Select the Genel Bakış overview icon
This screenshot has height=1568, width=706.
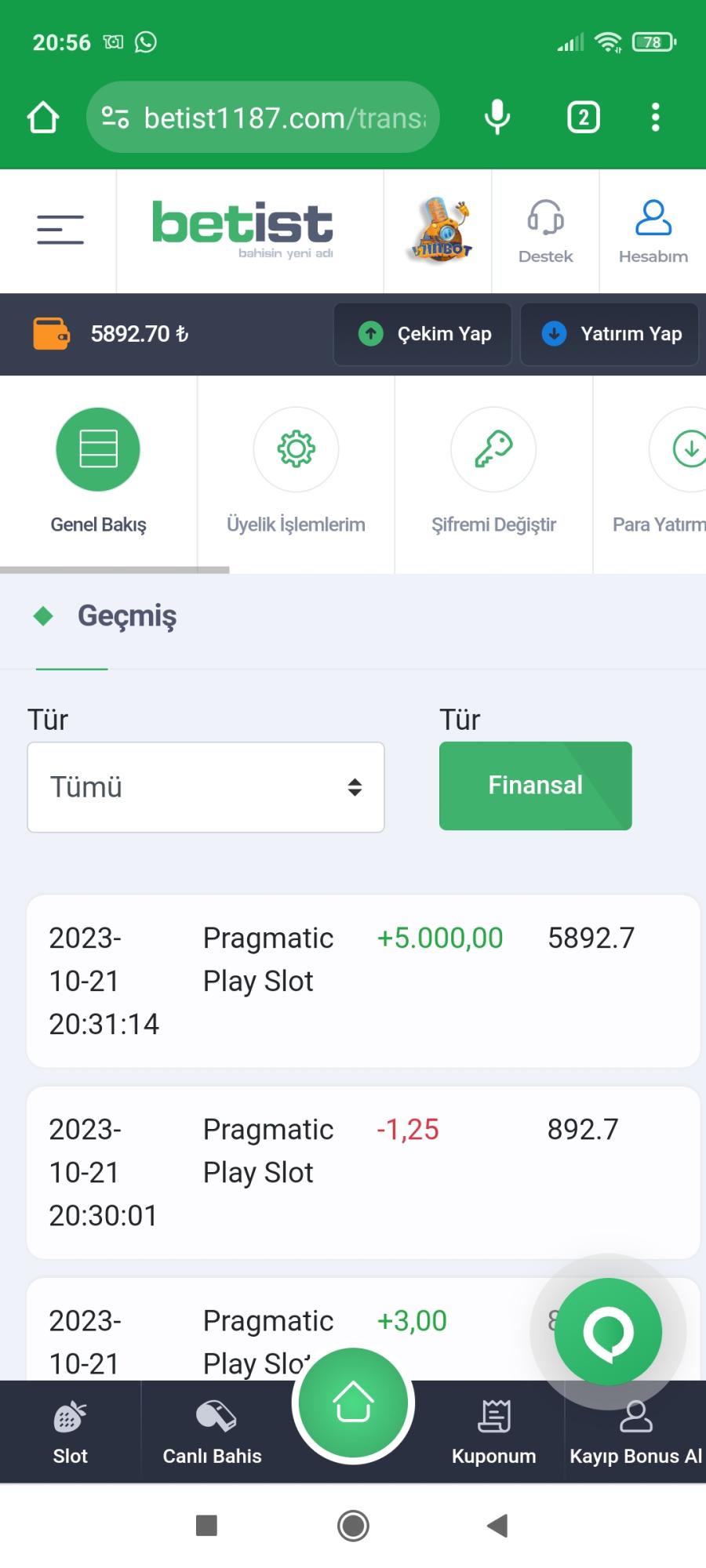pyautogui.click(x=97, y=449)
